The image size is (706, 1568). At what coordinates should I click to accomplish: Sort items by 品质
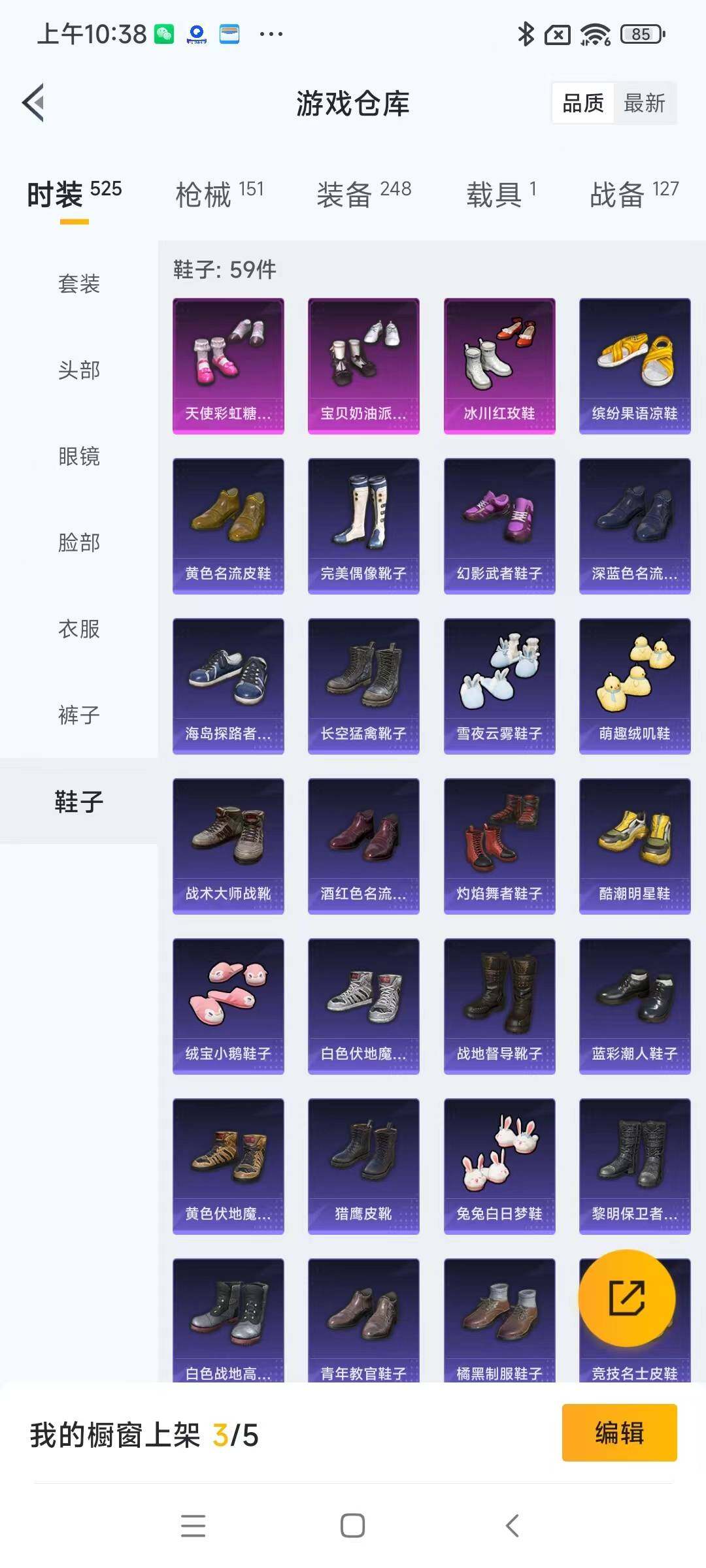[583, 103]
